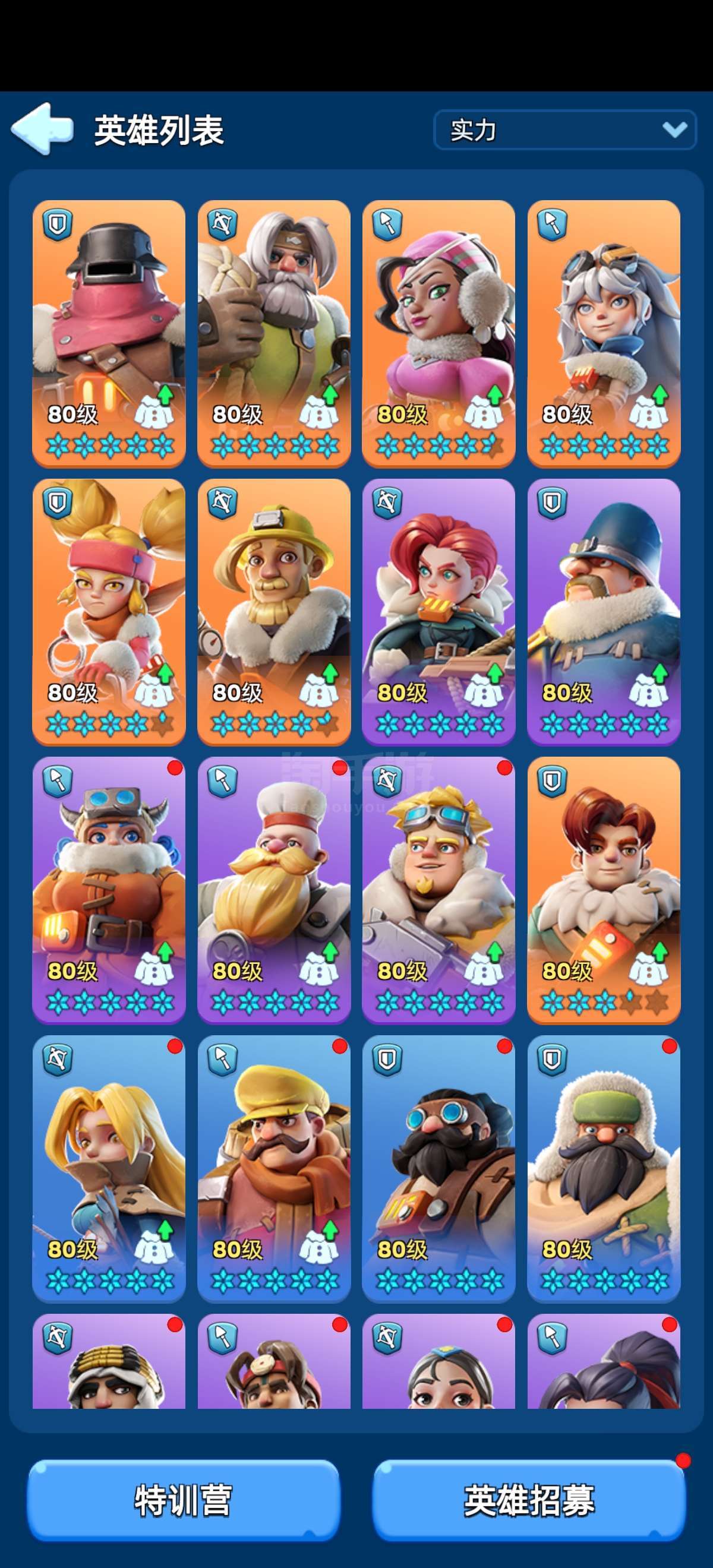Open the hero with yellow cap and mustache

[x=274, y=1169]
